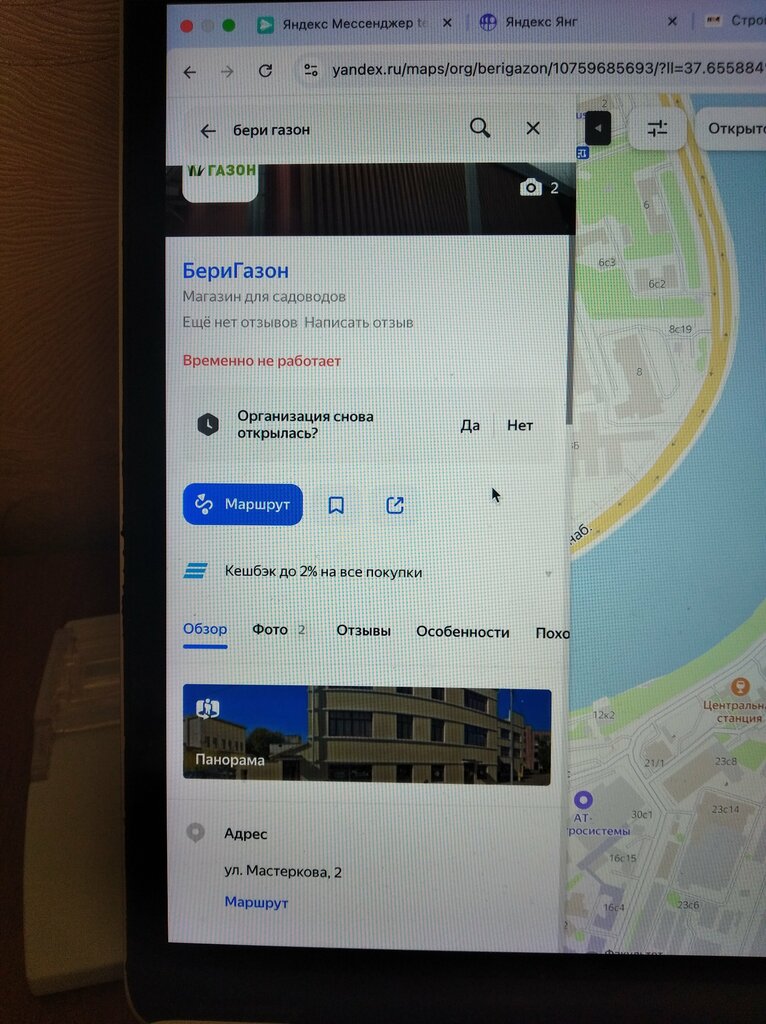
Task: Share this organization
Action: pyautogui.click(x=395, y=505)
